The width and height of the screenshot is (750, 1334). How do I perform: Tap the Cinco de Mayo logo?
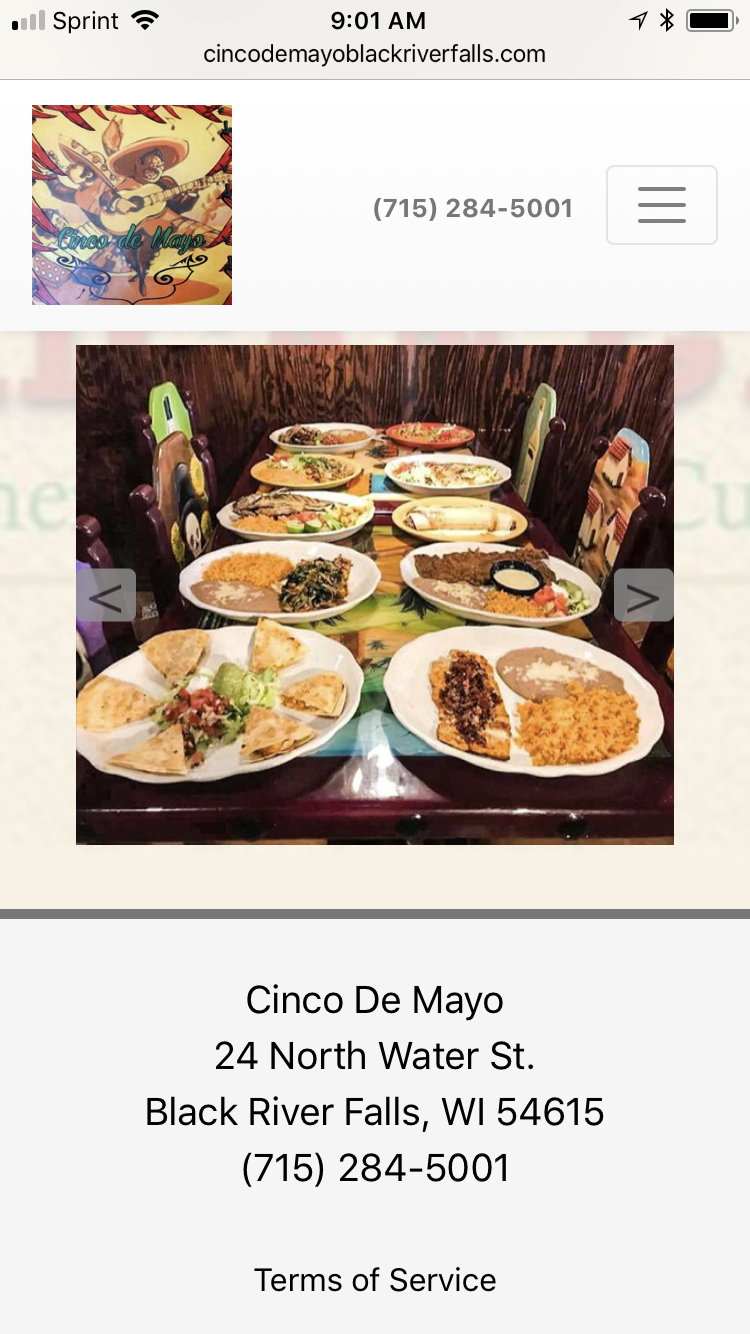click(x=132, y=205)
